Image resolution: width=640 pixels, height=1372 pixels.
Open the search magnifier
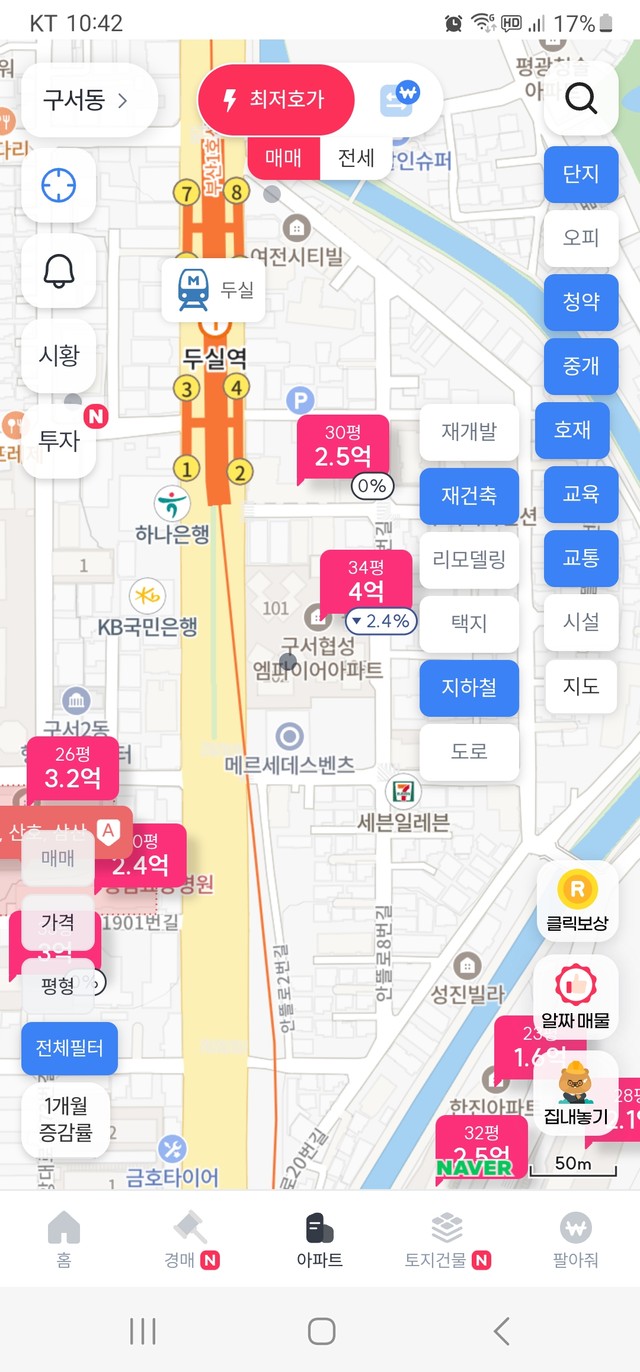pyautogui.click(x=581, y=98)
